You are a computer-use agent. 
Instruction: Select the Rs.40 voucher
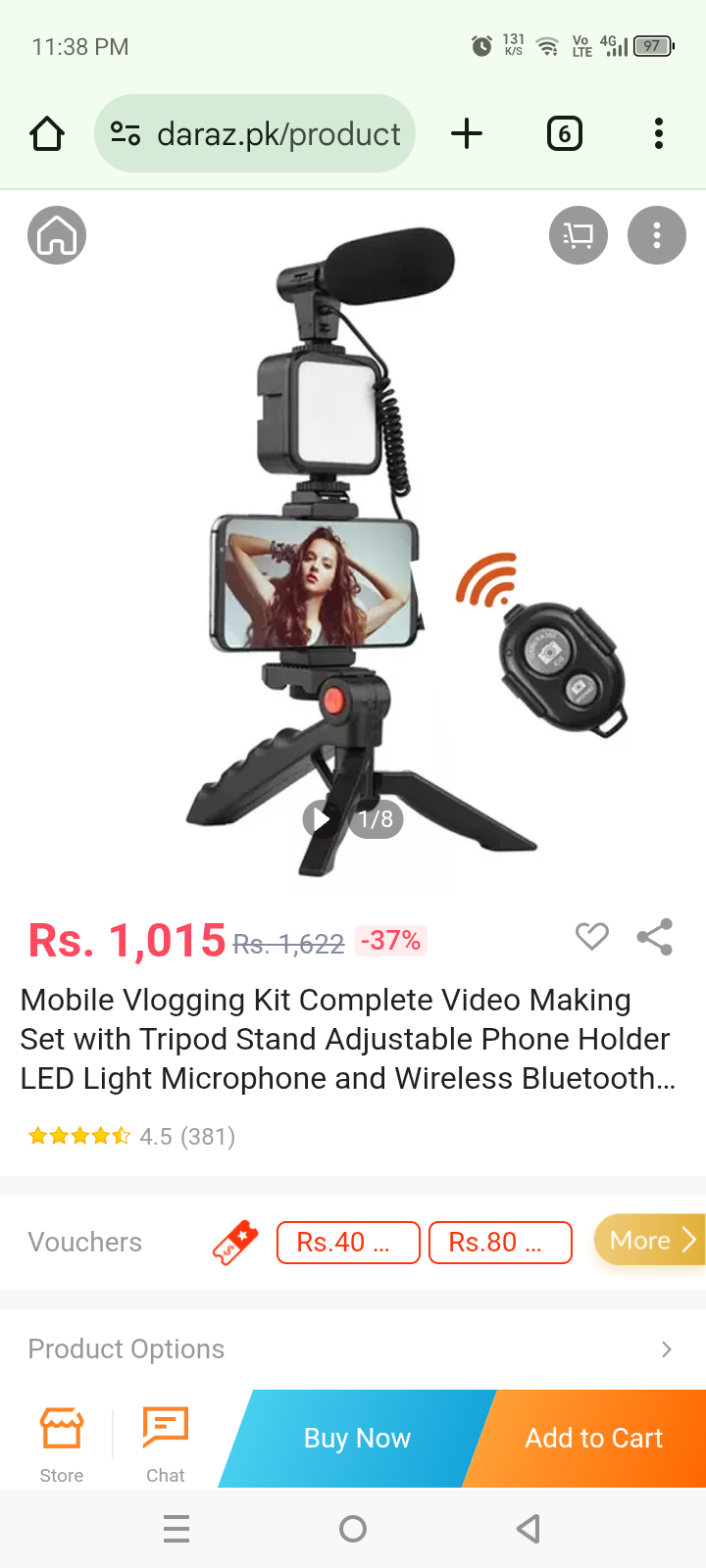tap(348, 1242)
